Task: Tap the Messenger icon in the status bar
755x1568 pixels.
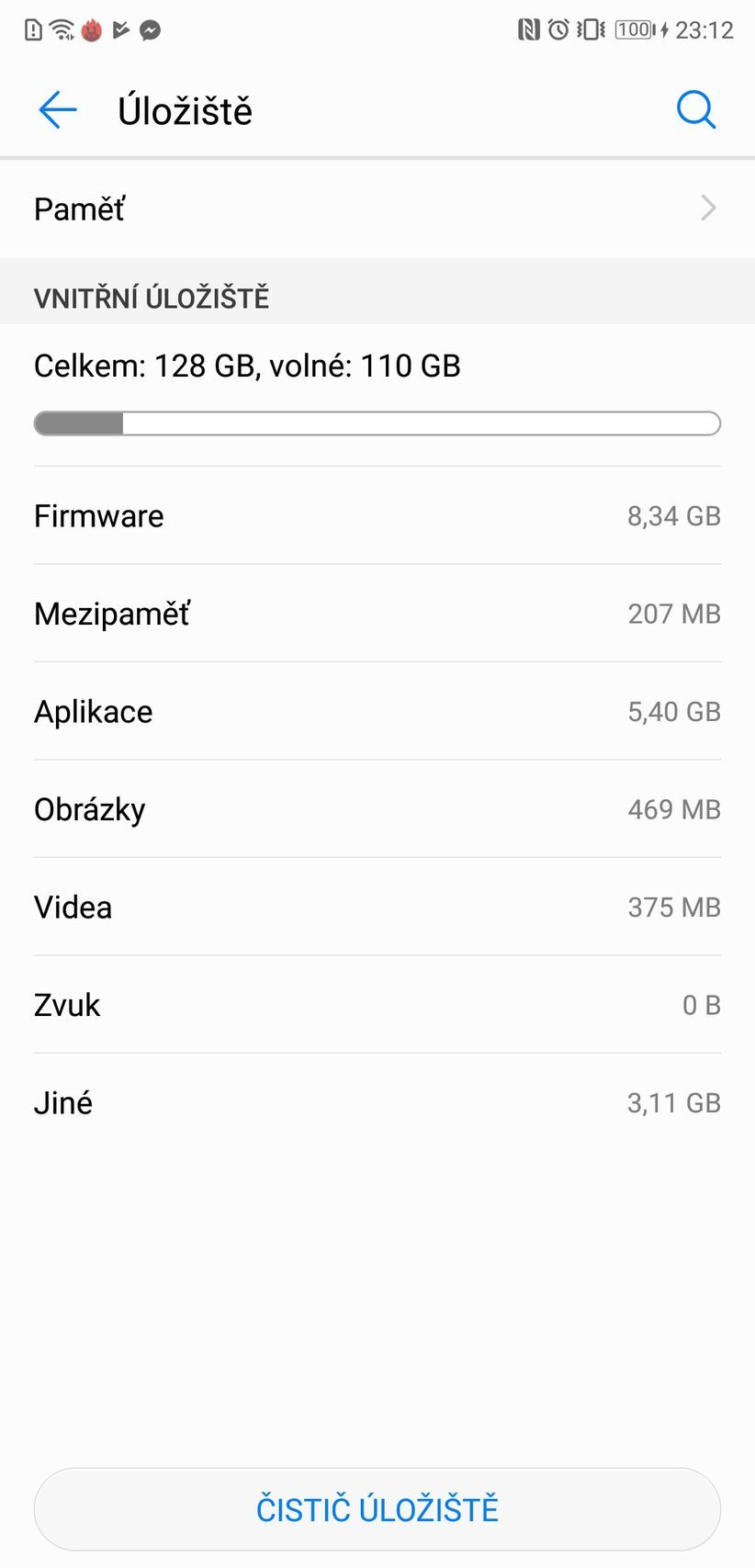Action: [x=150, y=28]
